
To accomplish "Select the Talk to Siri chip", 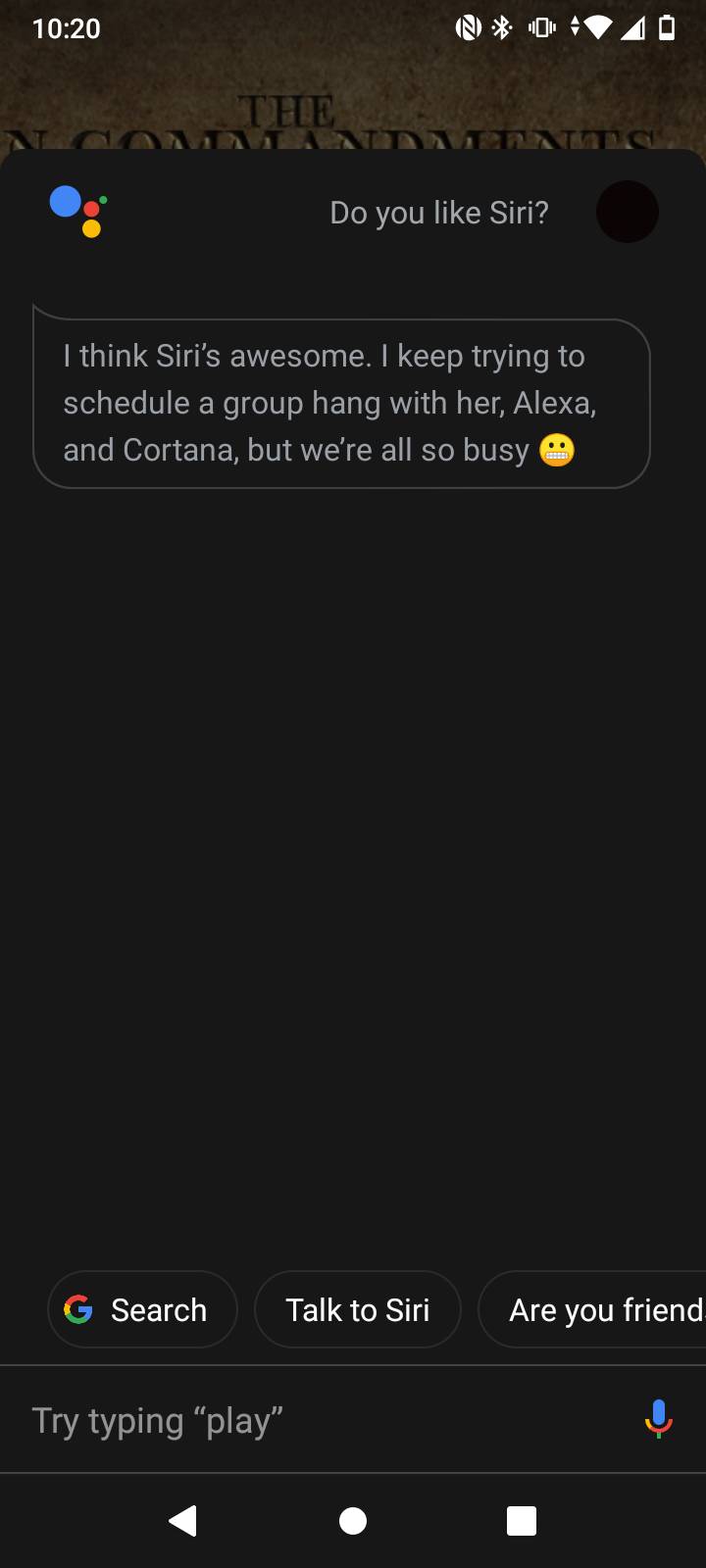I will [357, 1309].
